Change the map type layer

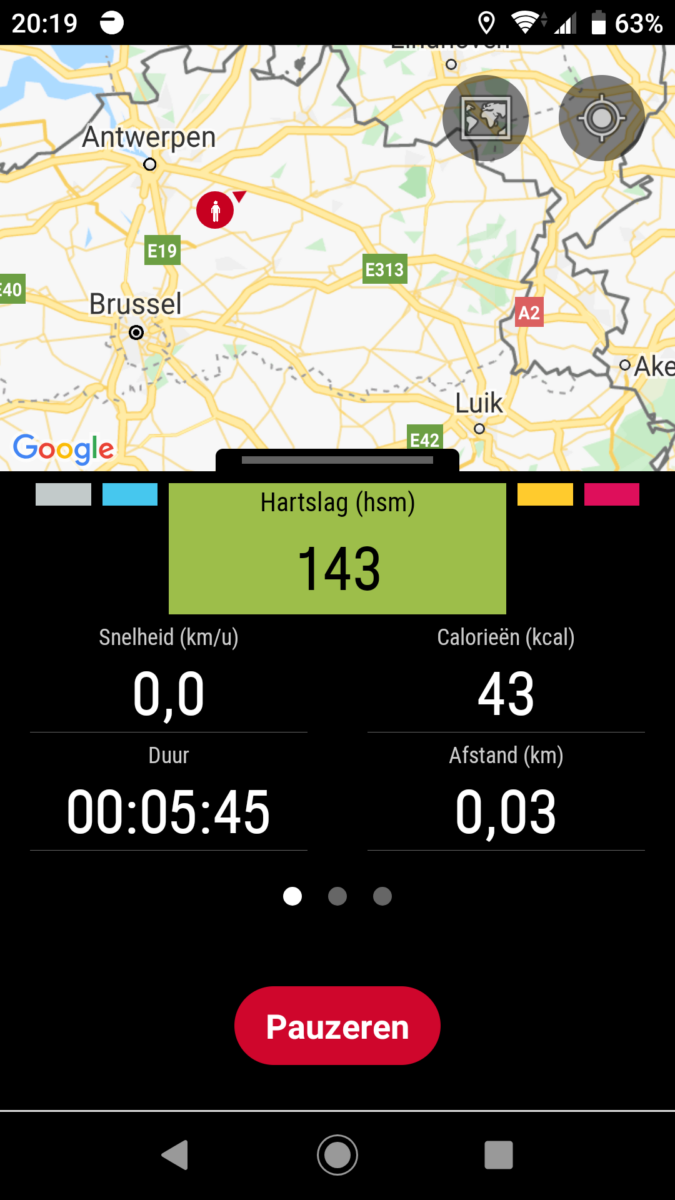(x=485, y=118)
